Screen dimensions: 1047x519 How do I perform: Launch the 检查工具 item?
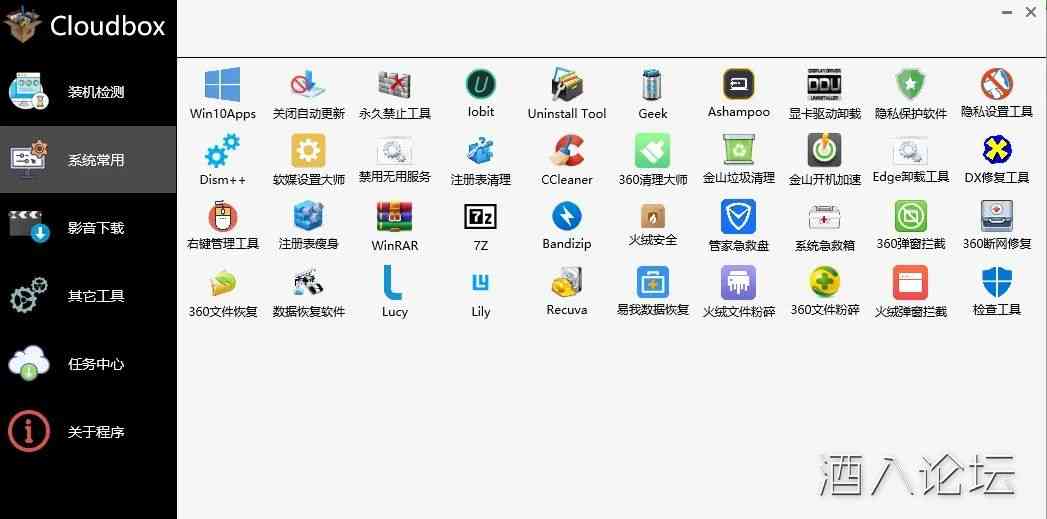997,291
